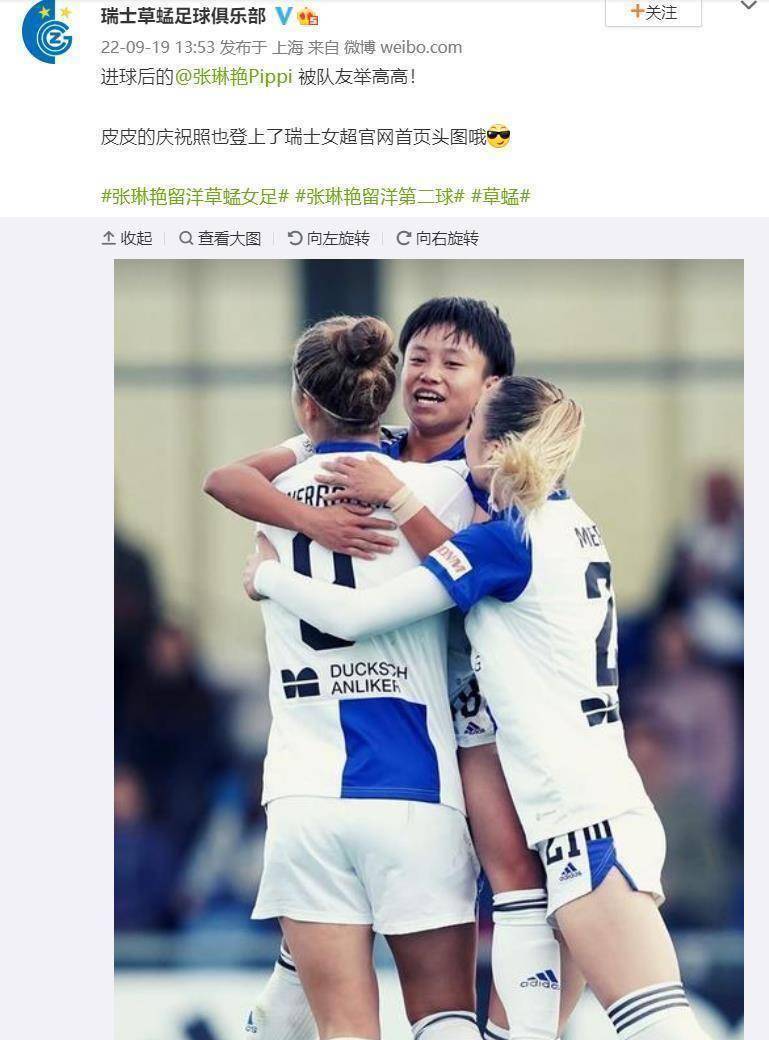
Task: Open 瑞士草蜢足球俱乐部 profile avatar
Action: pyautogui.click(x=47, y=32)
